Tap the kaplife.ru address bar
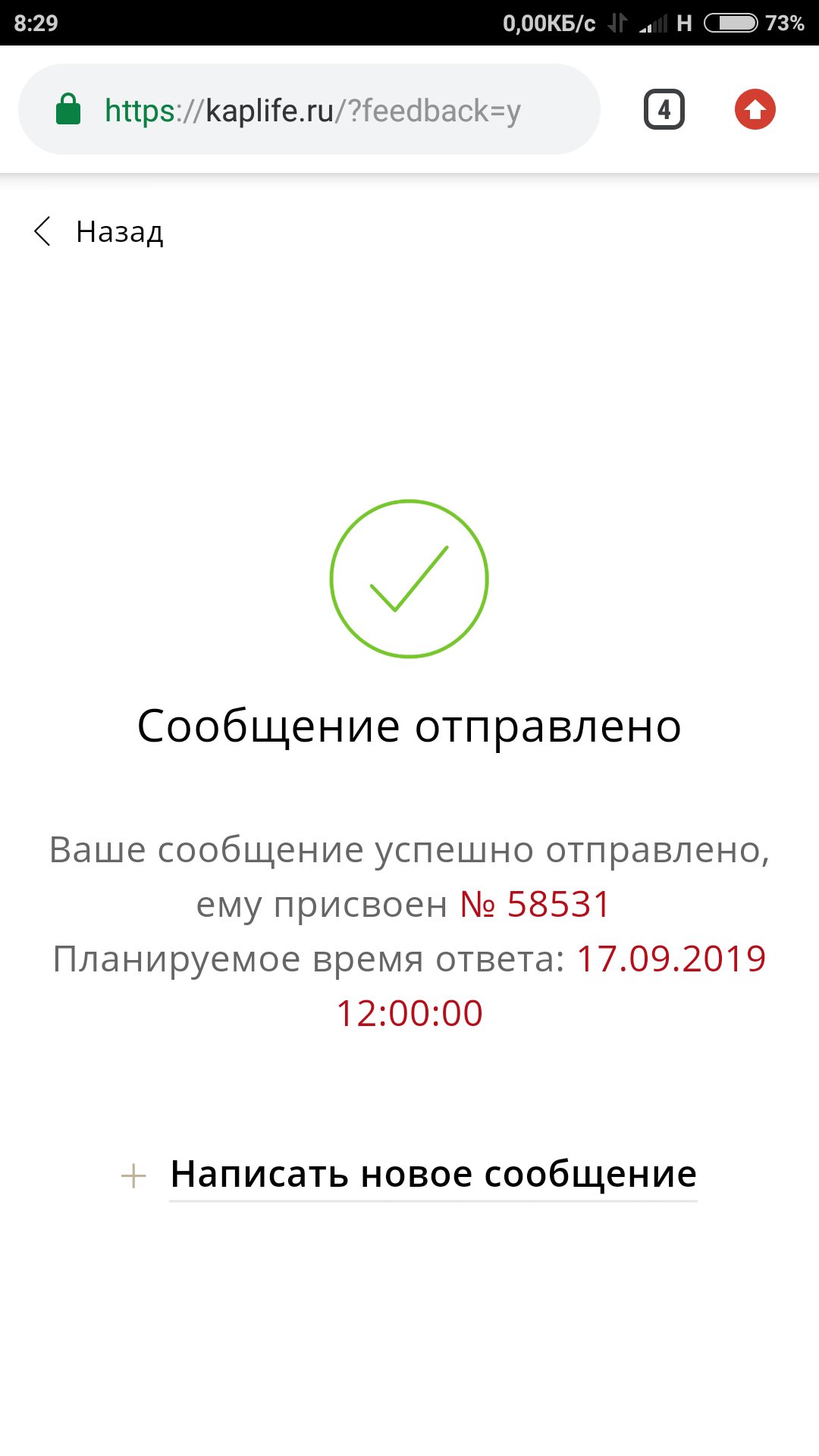 click(x=309, y=110)
